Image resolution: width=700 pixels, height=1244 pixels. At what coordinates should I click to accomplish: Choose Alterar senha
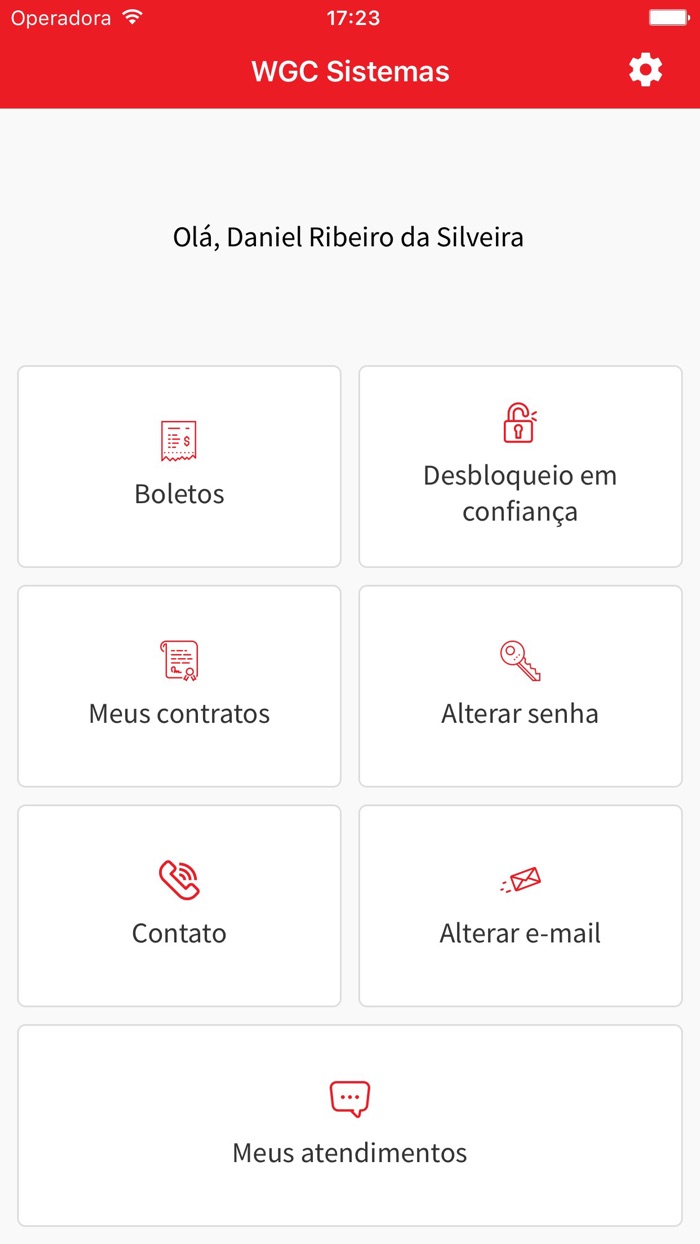pyautogui.click(x=520, y=686)
